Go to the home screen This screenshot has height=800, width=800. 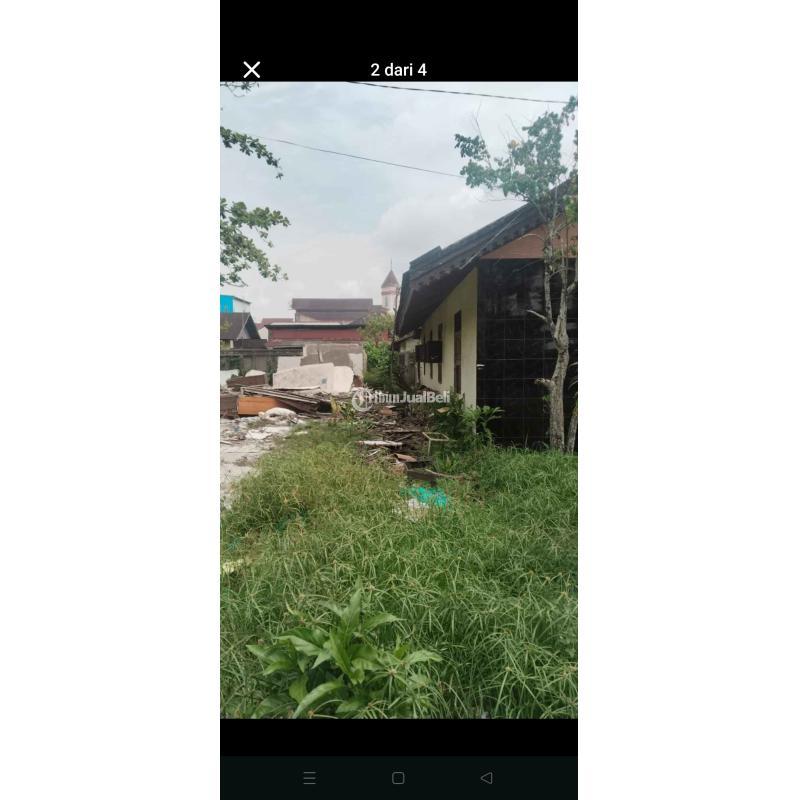click(x=398, y=778)
